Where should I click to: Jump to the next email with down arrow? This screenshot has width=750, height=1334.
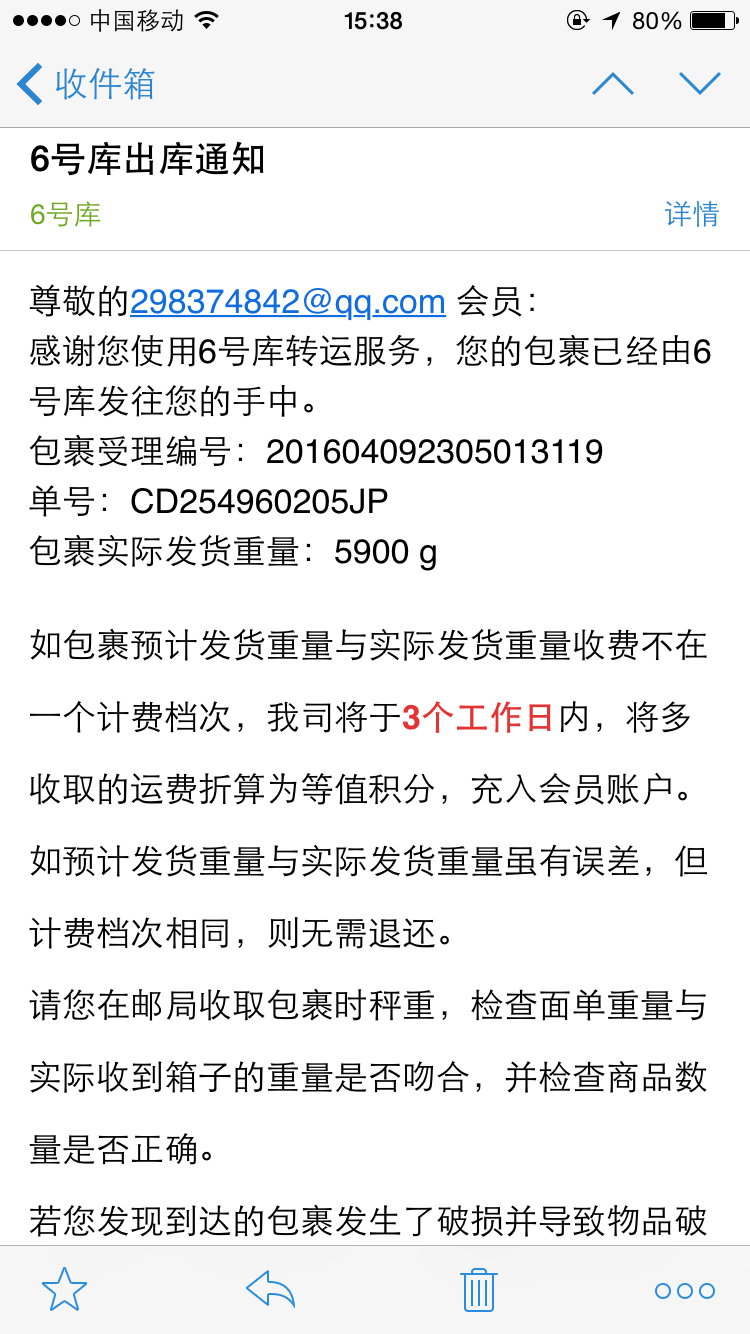tap(700, 84)
